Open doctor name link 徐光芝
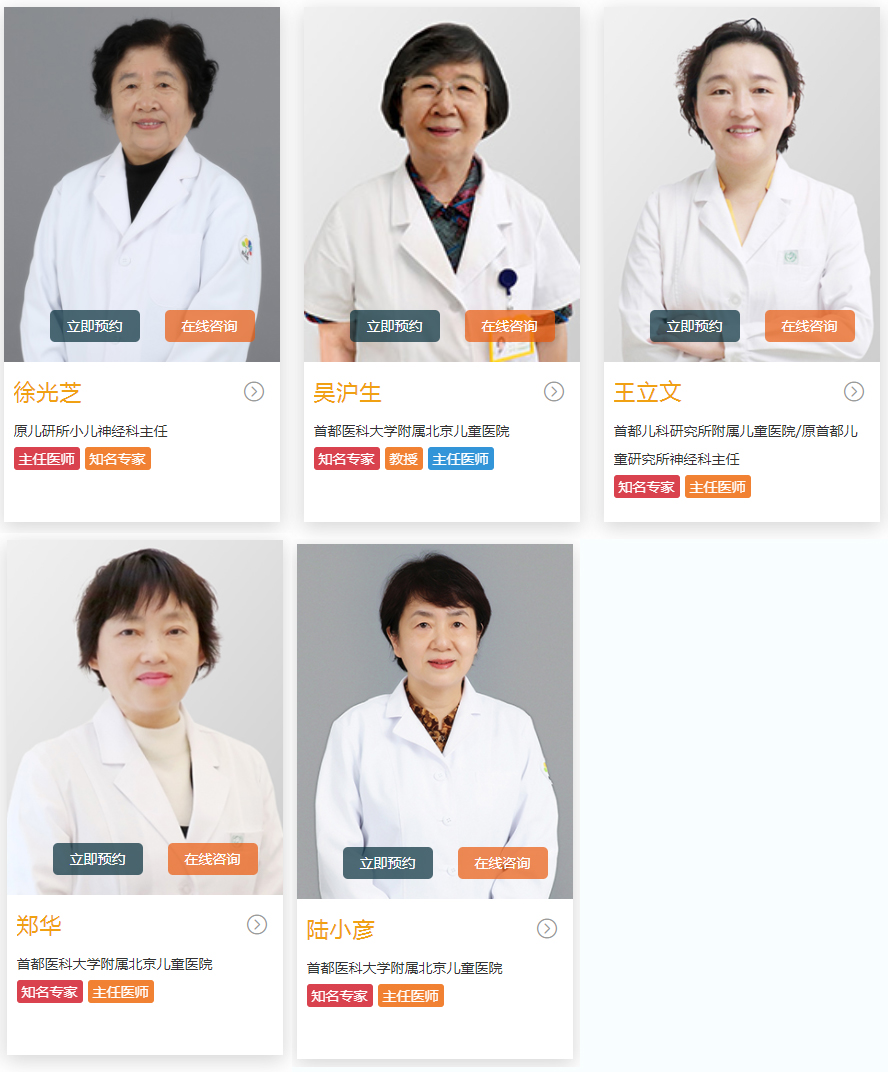Viewport: 888px width, 1072px height. [x=48, y=392]
